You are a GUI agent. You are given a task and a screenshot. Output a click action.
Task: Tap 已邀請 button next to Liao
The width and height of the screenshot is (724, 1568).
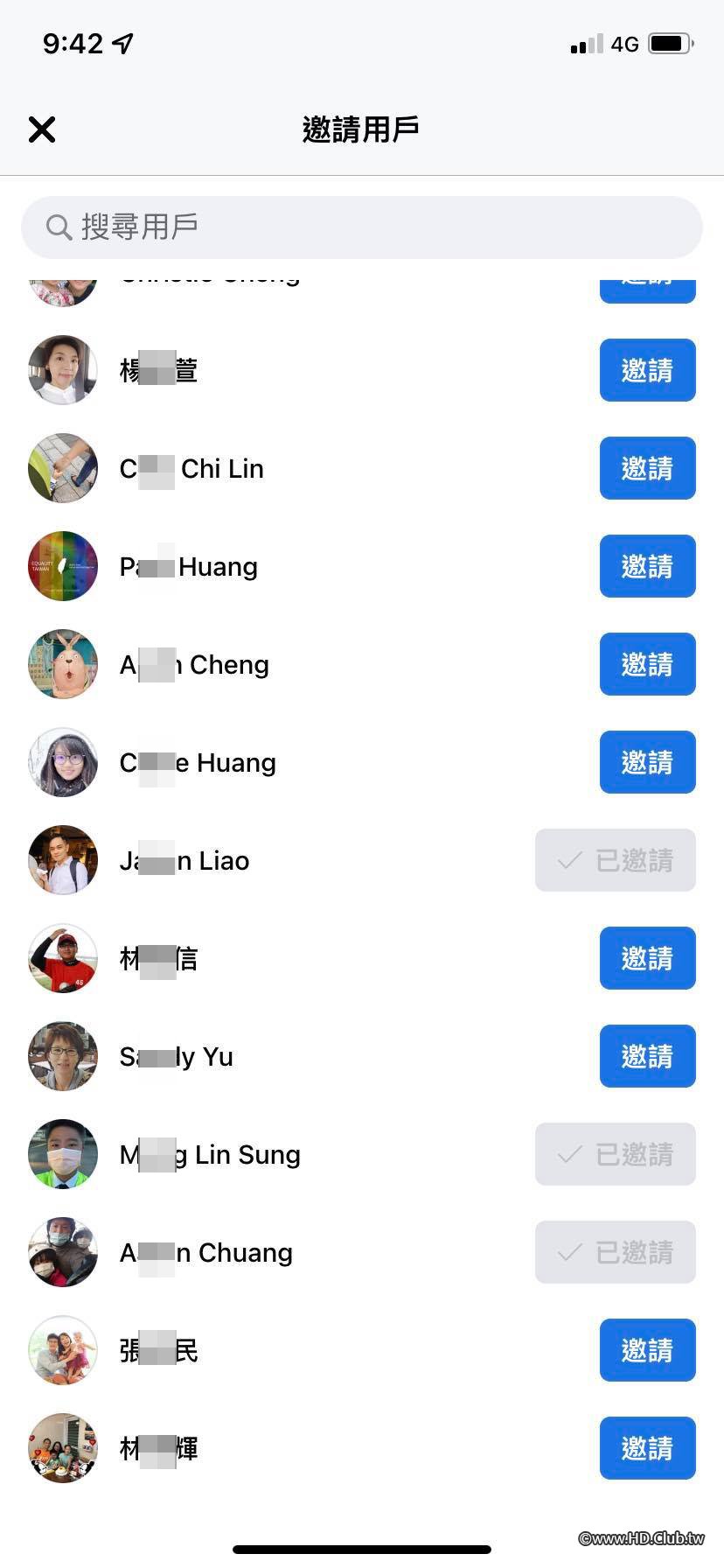615,860
